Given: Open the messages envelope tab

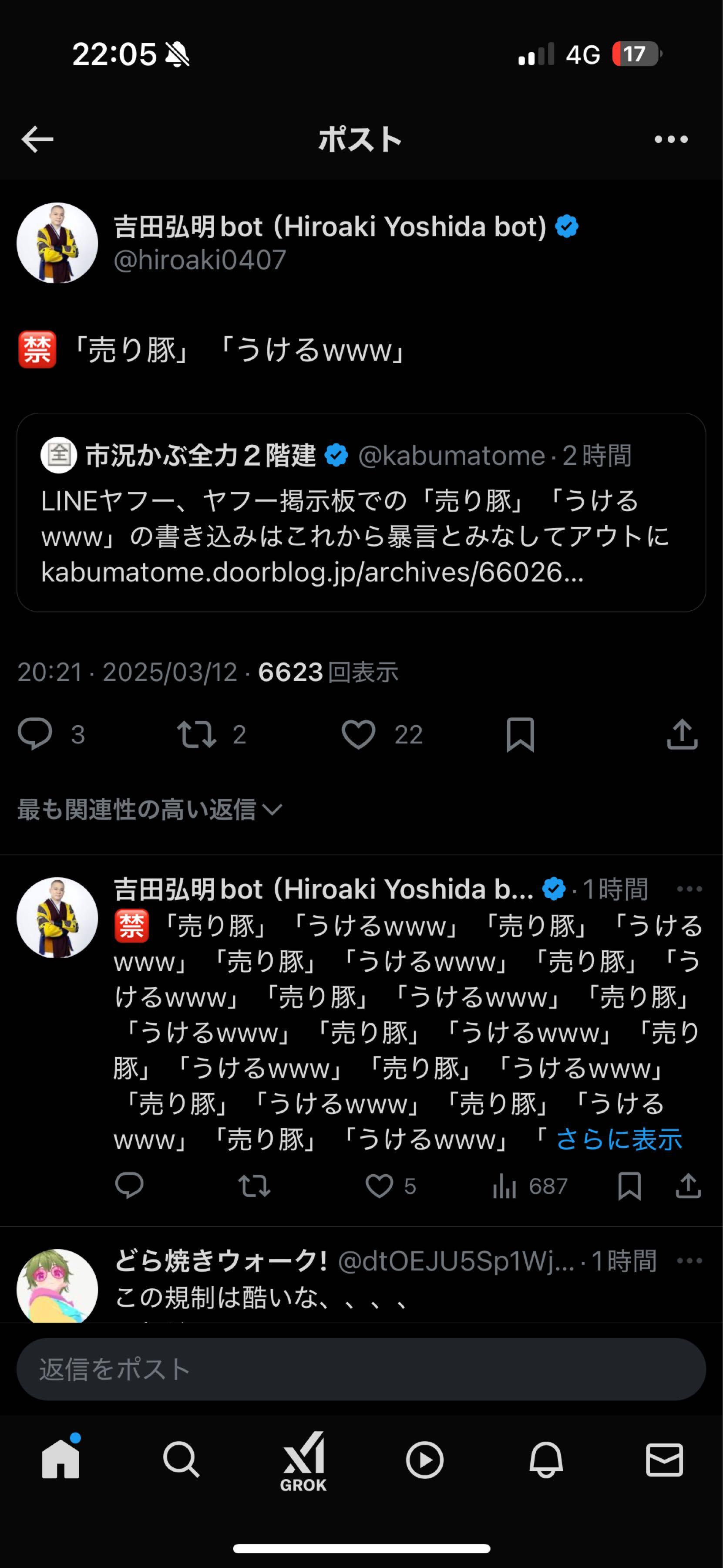Looking at the screenshot, I should (x=664, y=1460).
